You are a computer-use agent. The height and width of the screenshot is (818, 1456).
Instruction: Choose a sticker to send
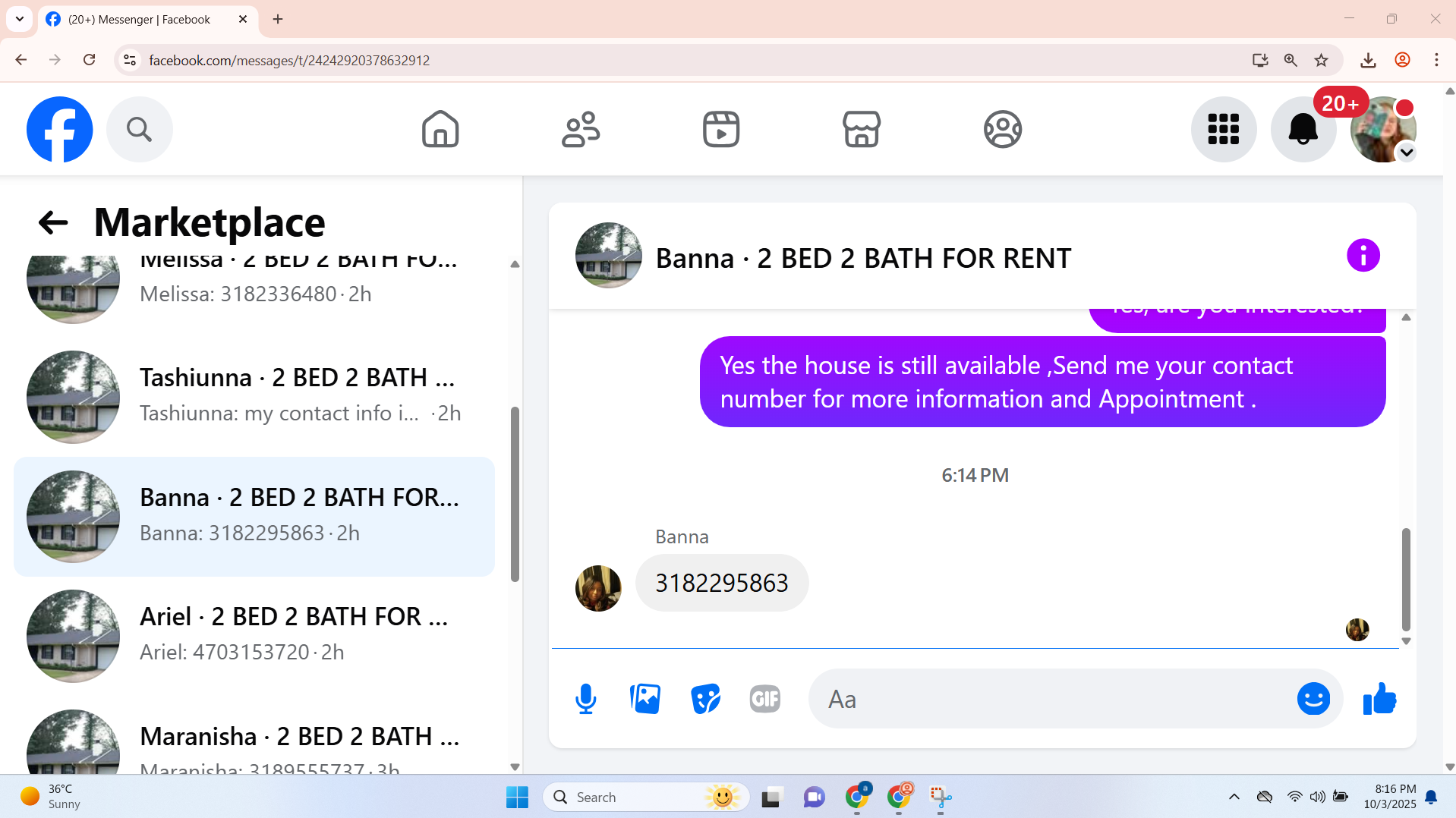coord(705,699)
